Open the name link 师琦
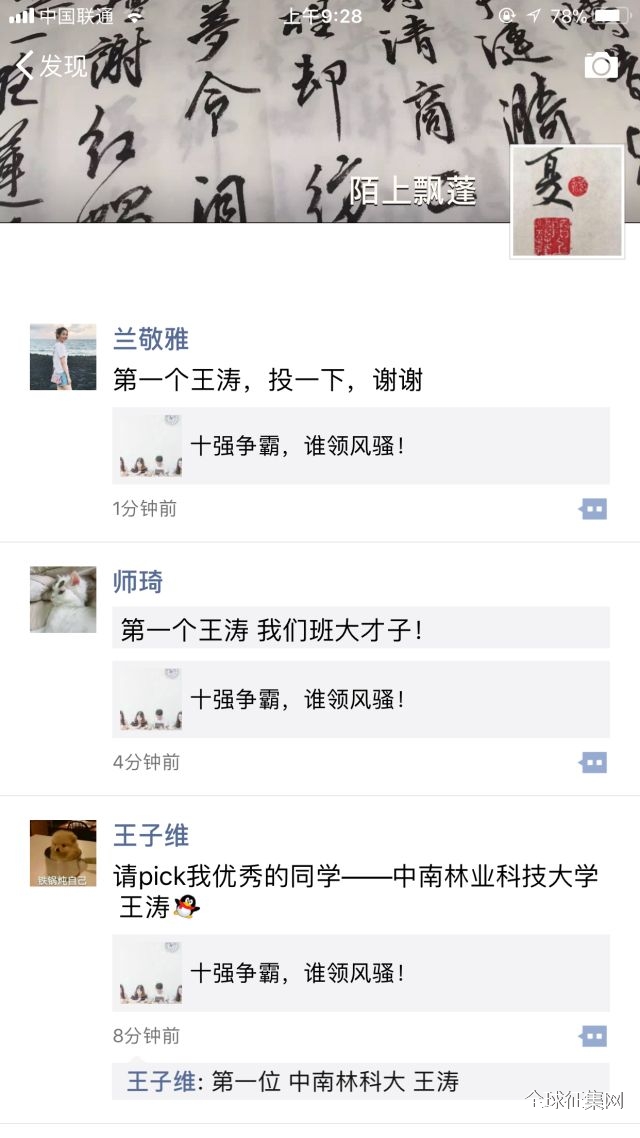 tap(138, 582)
